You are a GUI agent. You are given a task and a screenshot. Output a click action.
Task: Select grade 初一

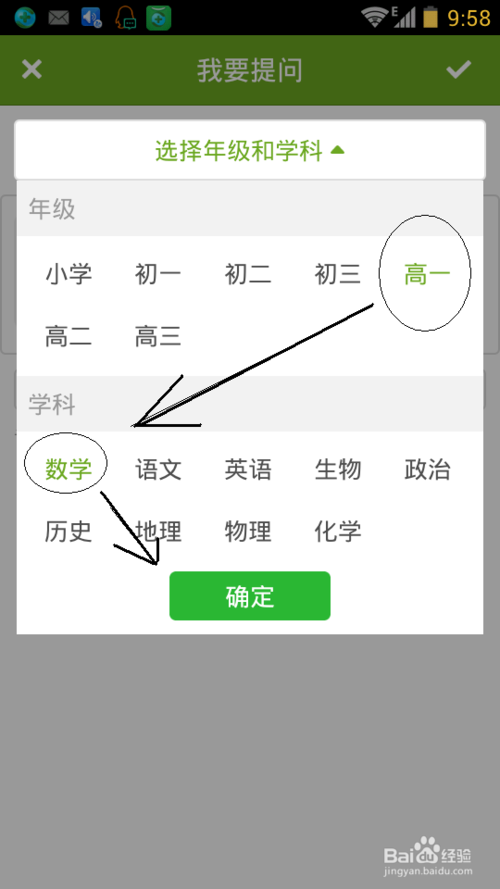click(x=158, y=274)
